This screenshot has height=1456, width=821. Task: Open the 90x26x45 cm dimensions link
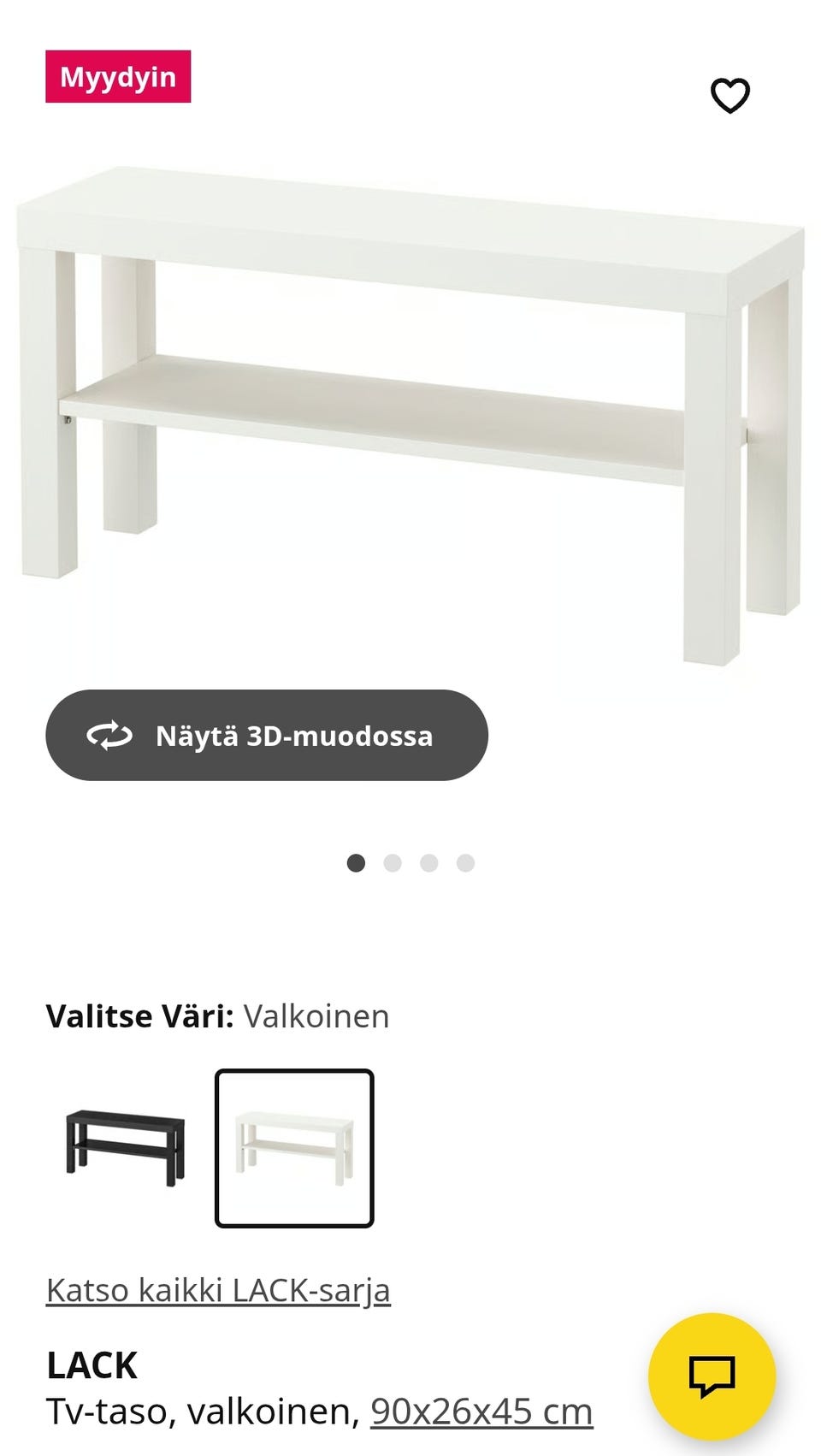(x=481, y=1412)
